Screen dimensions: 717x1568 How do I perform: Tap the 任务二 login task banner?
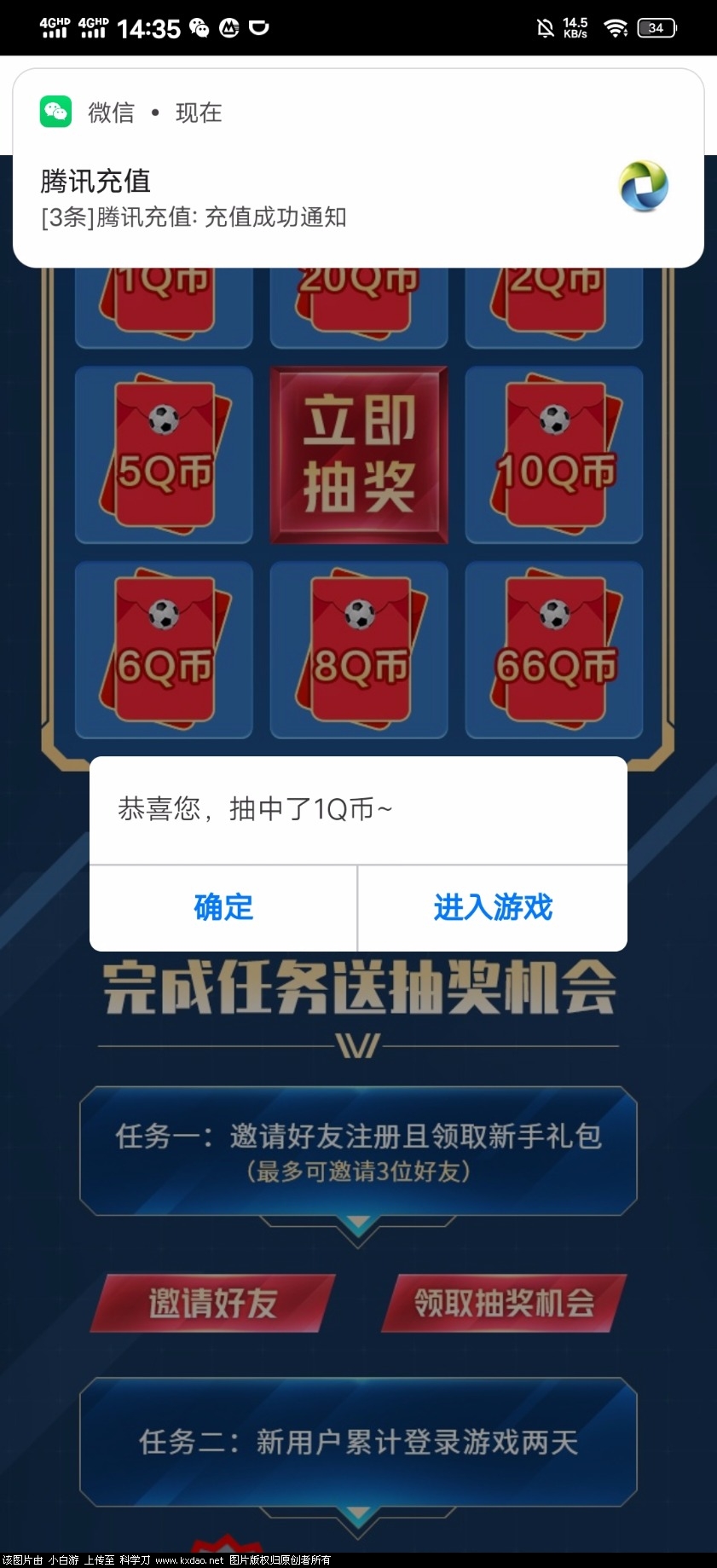coord(358,1444)
